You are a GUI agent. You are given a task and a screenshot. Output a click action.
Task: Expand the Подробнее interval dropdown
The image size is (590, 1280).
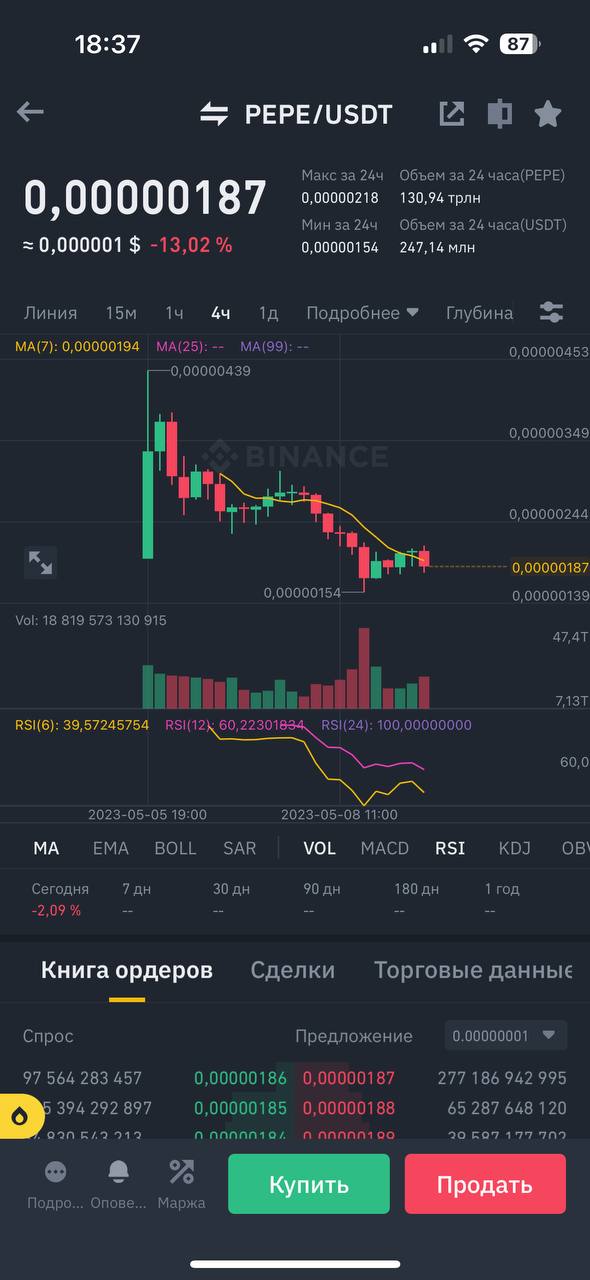point(362,313)
